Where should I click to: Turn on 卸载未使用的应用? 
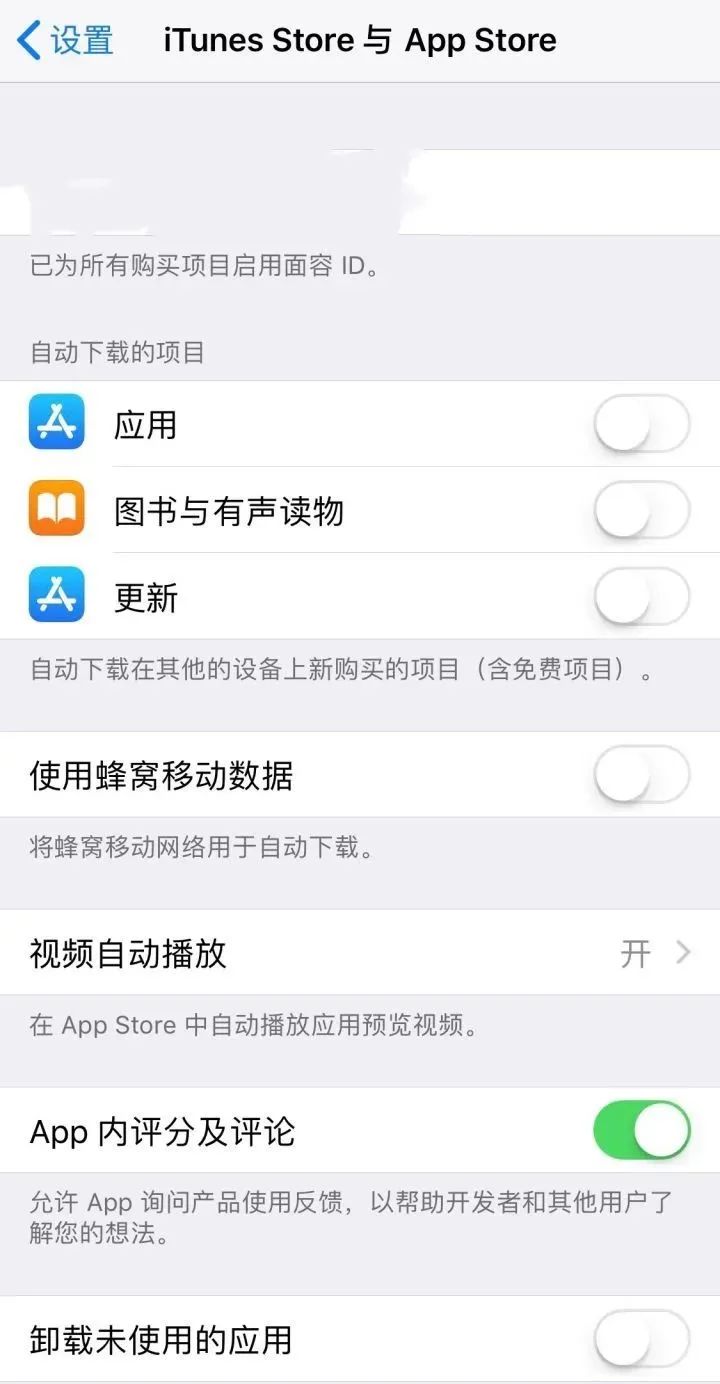(642, 1339)
